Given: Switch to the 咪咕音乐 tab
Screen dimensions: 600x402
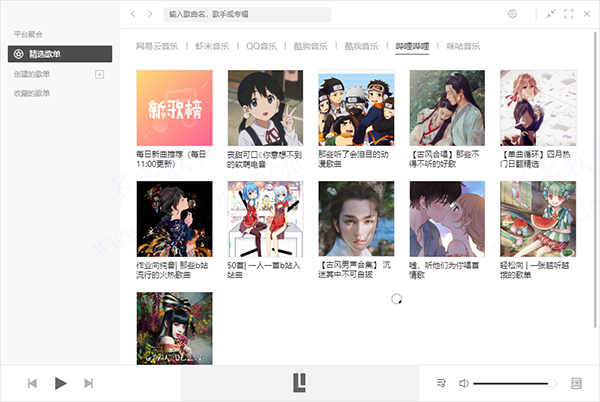Looking at the screenshot, I should [463, 46].
